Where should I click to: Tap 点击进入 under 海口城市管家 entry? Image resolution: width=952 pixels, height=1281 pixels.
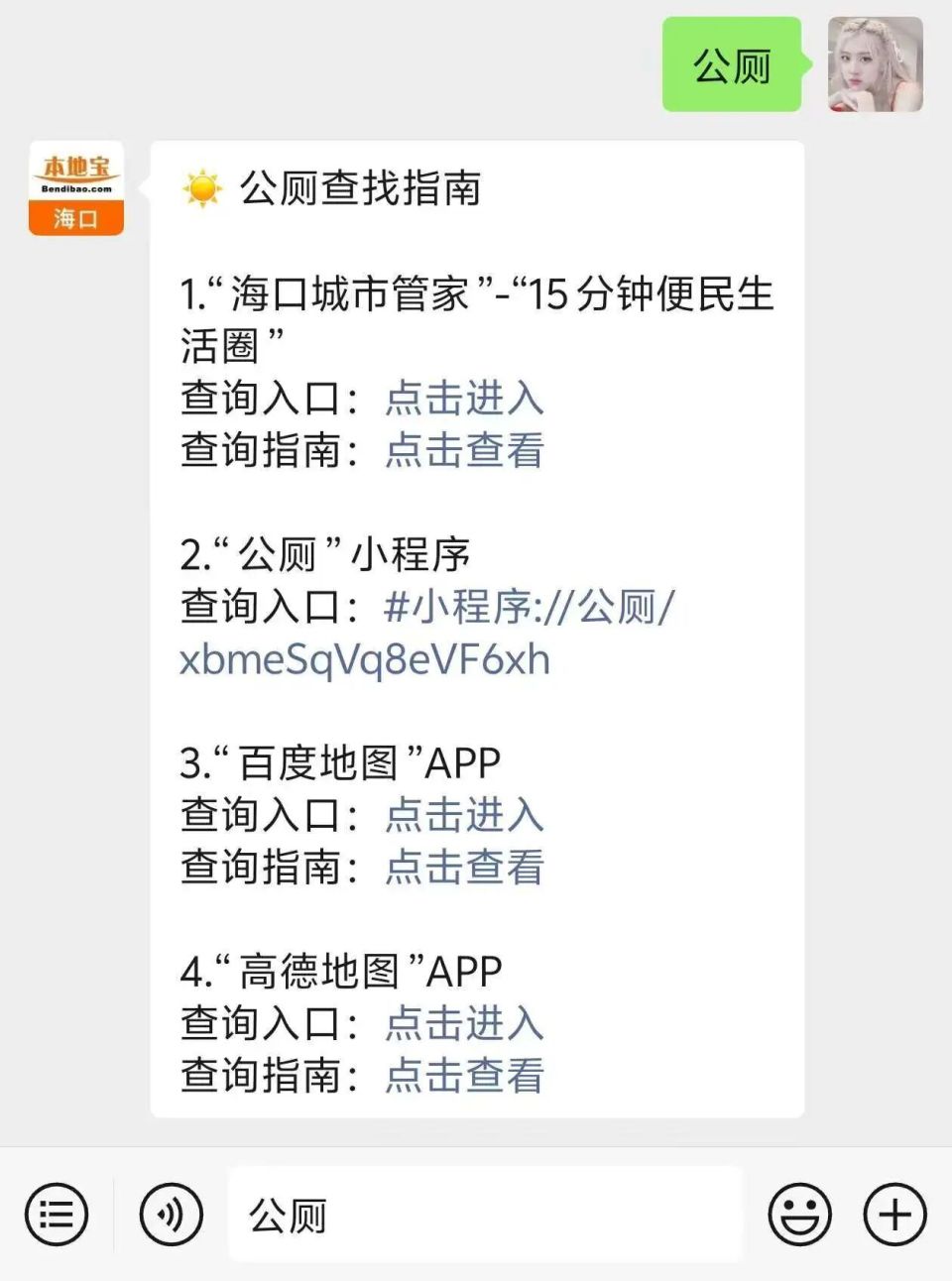[x=464, y=399]
